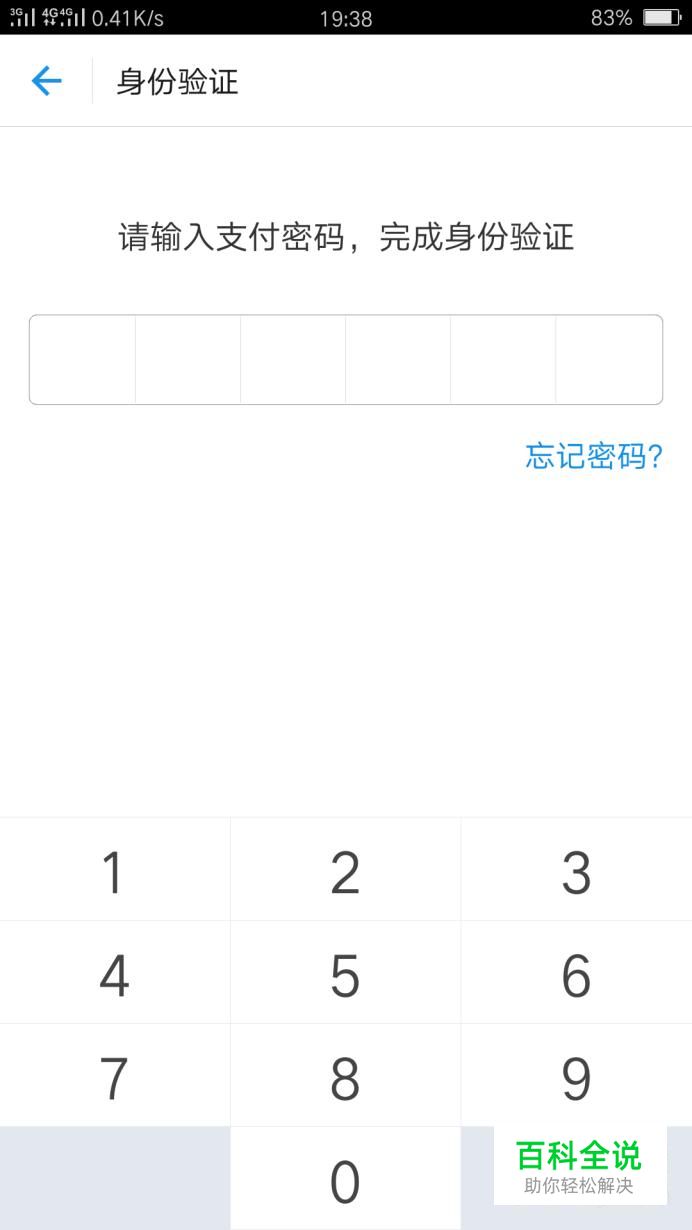Tap number 4 on the keypad

115,974
